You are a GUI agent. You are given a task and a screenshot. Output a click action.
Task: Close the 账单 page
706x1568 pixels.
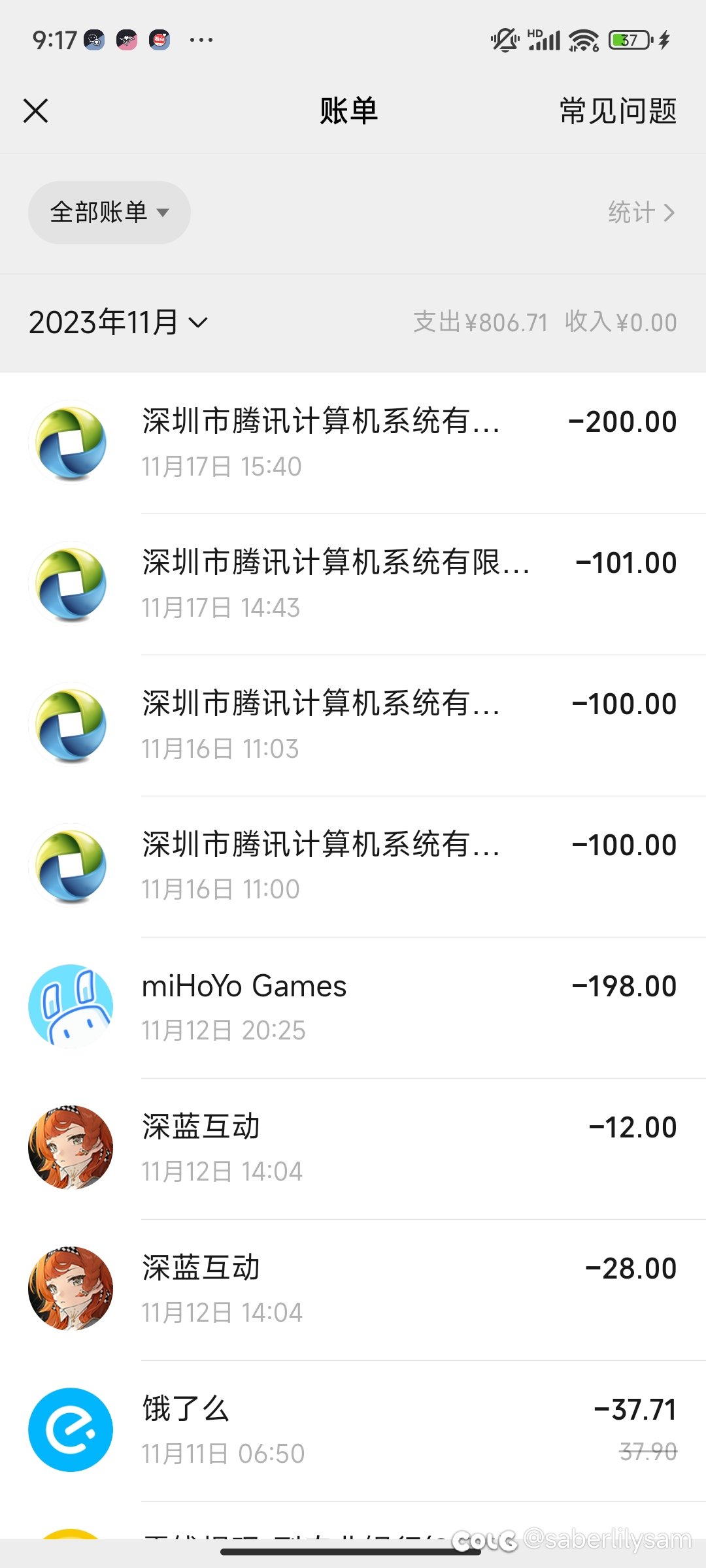point(36,110)
